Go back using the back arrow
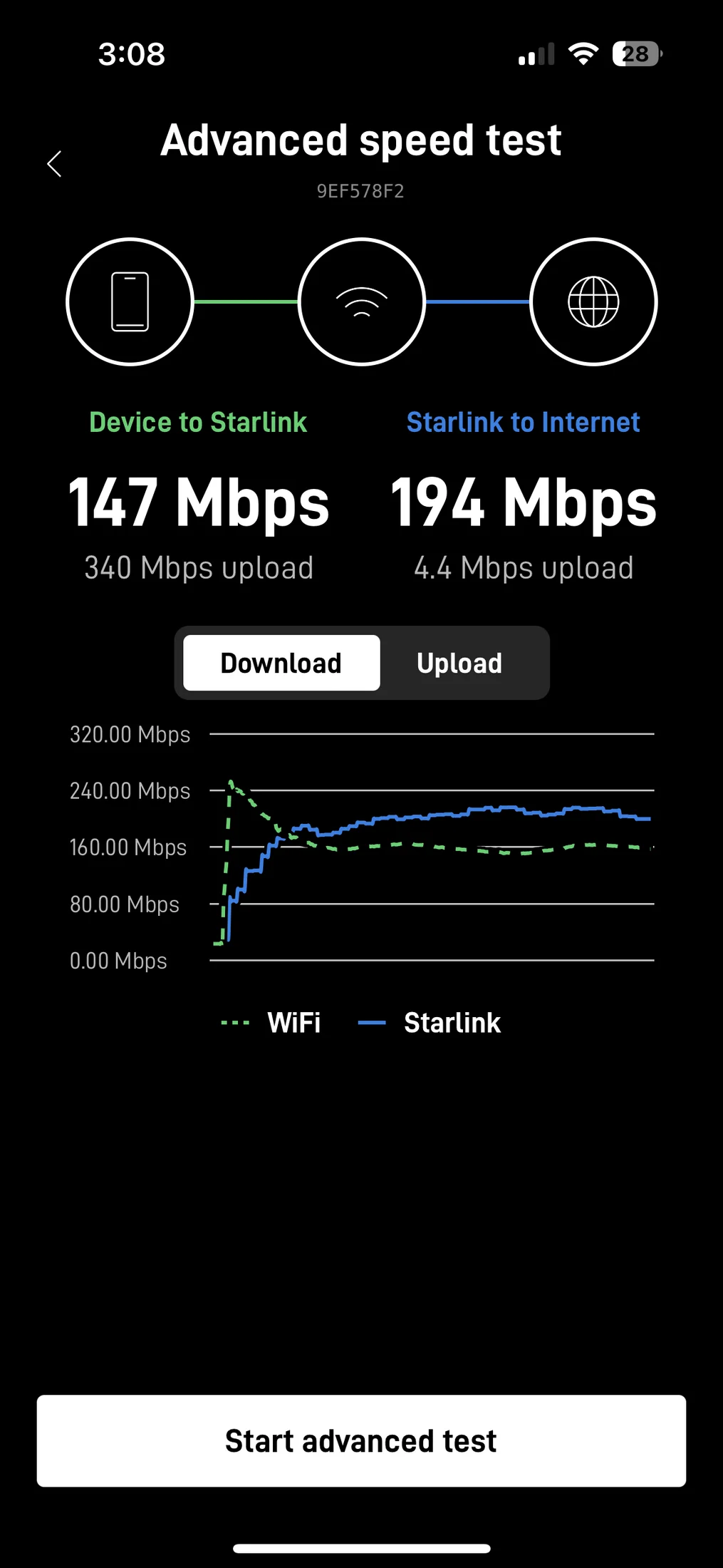The height and width of the screenshot is (1568, 723). 54,164
